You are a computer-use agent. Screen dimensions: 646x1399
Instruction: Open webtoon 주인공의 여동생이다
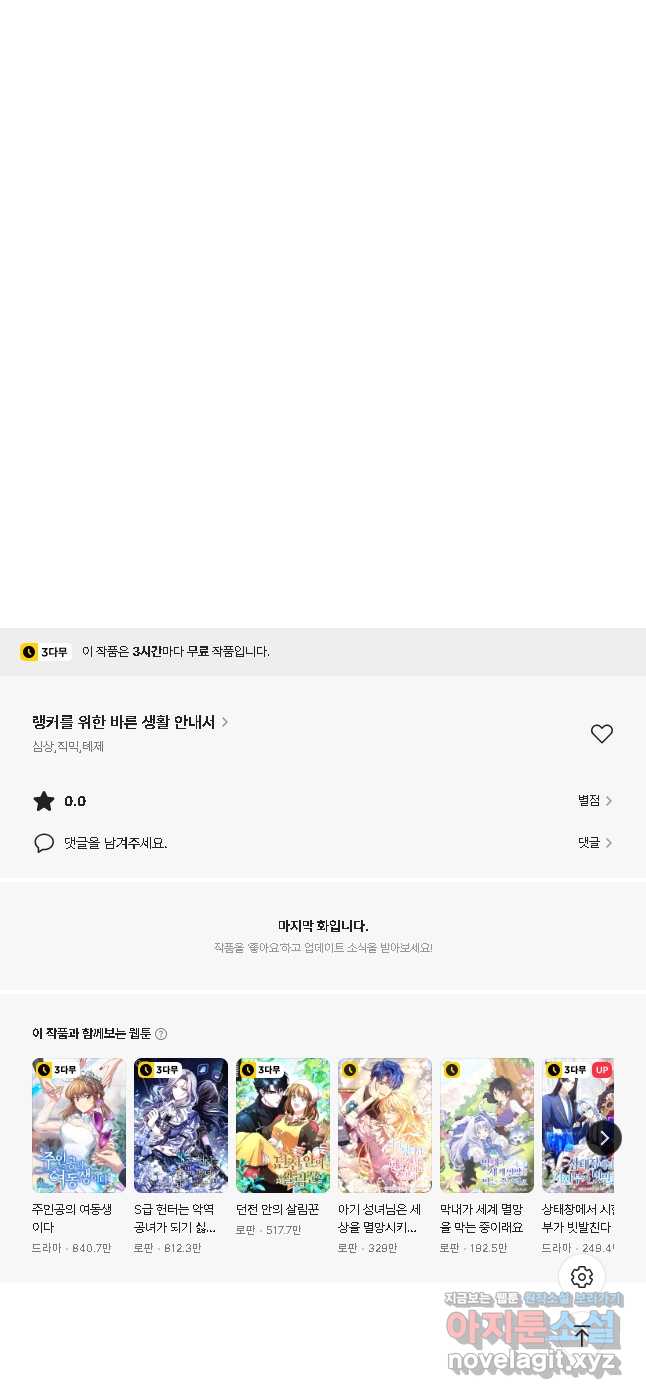click(79, 1156)
